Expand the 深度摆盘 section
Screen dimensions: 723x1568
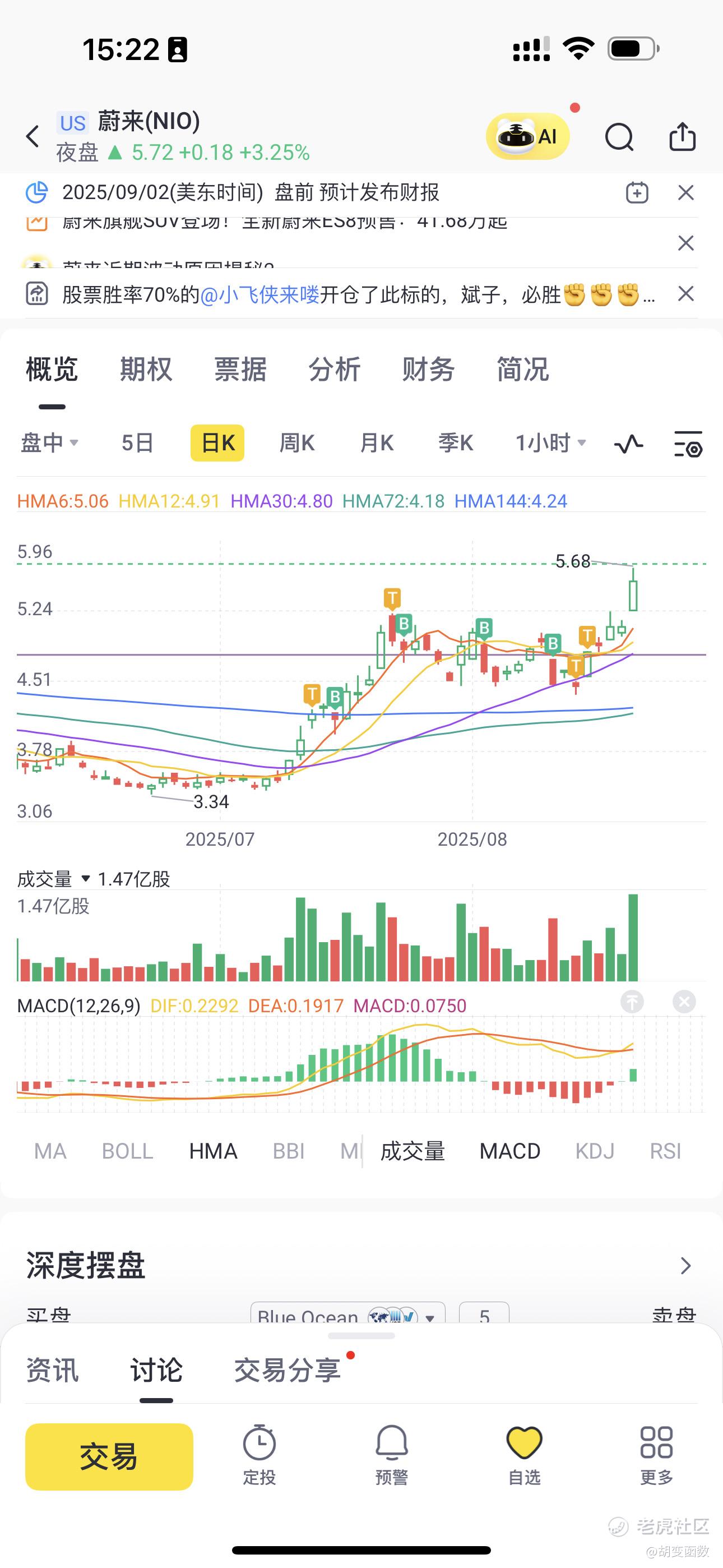(685, 1266)
